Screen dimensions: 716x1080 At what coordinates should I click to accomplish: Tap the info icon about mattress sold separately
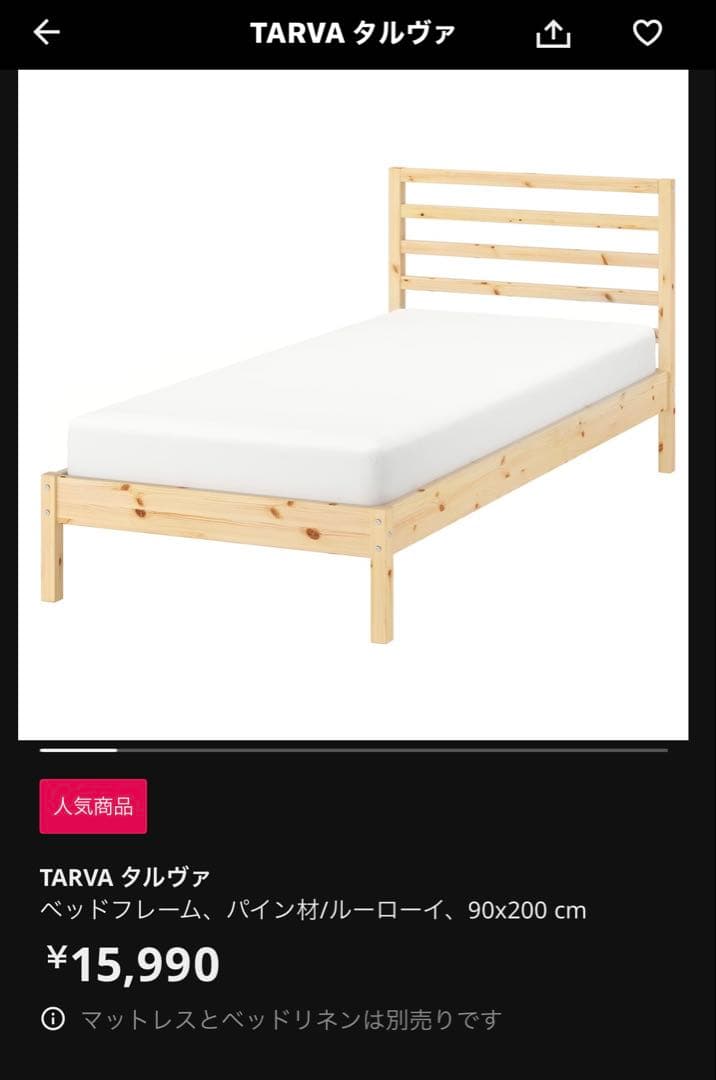tap(53, 1019)
